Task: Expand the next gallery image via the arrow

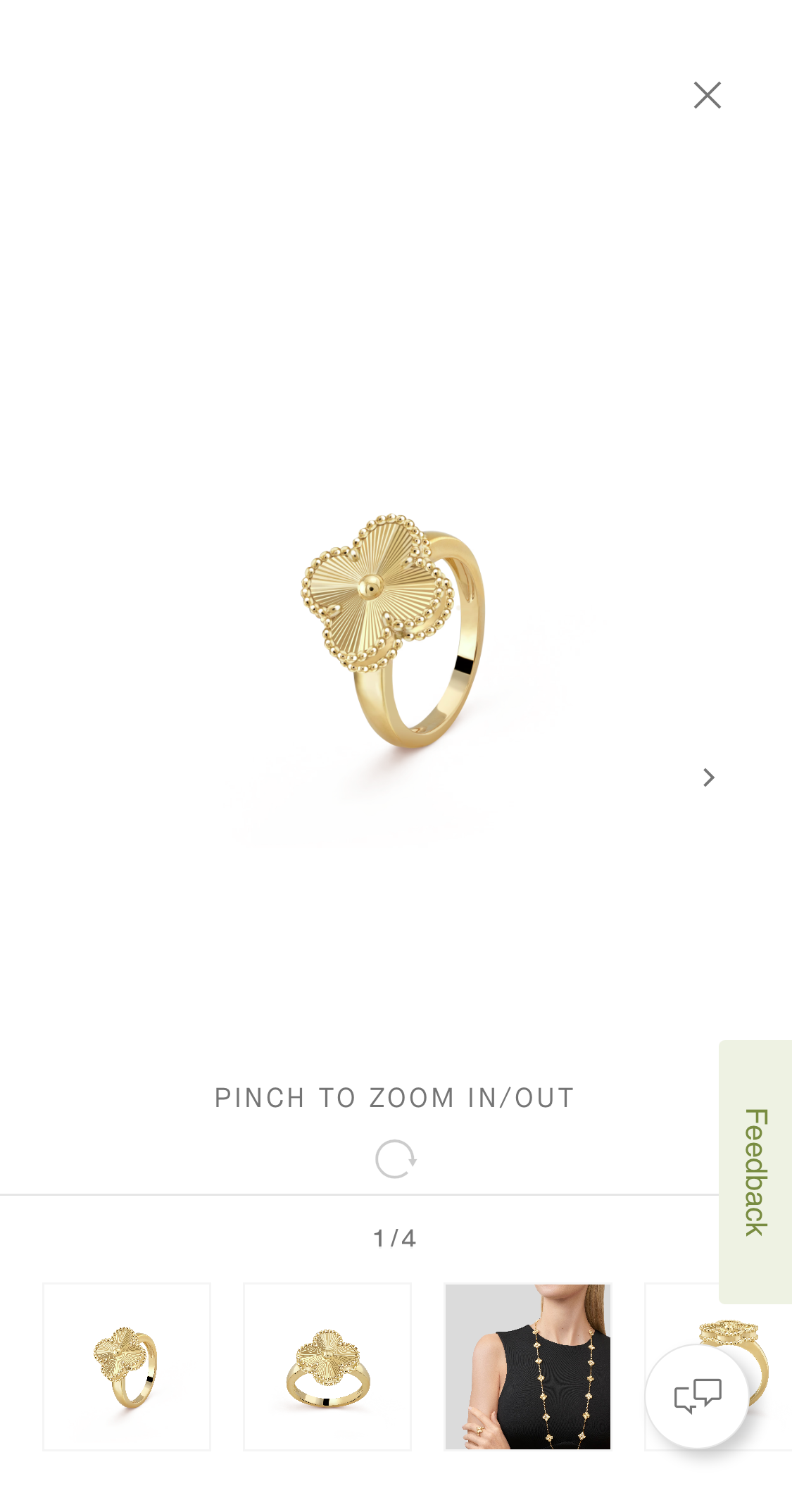Action: (x=708, y=777)
